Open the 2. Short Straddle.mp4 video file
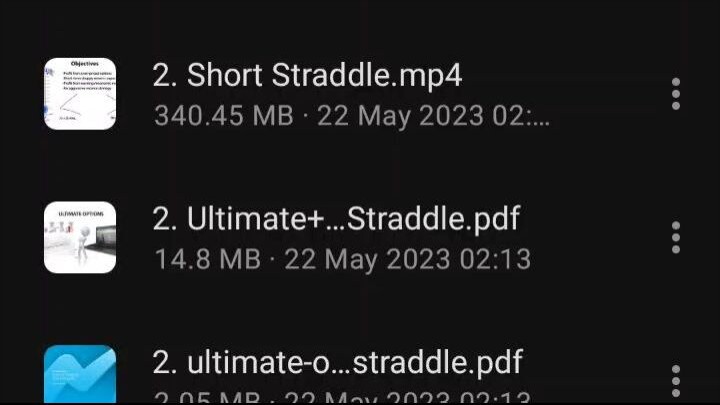 pos(307,76)
